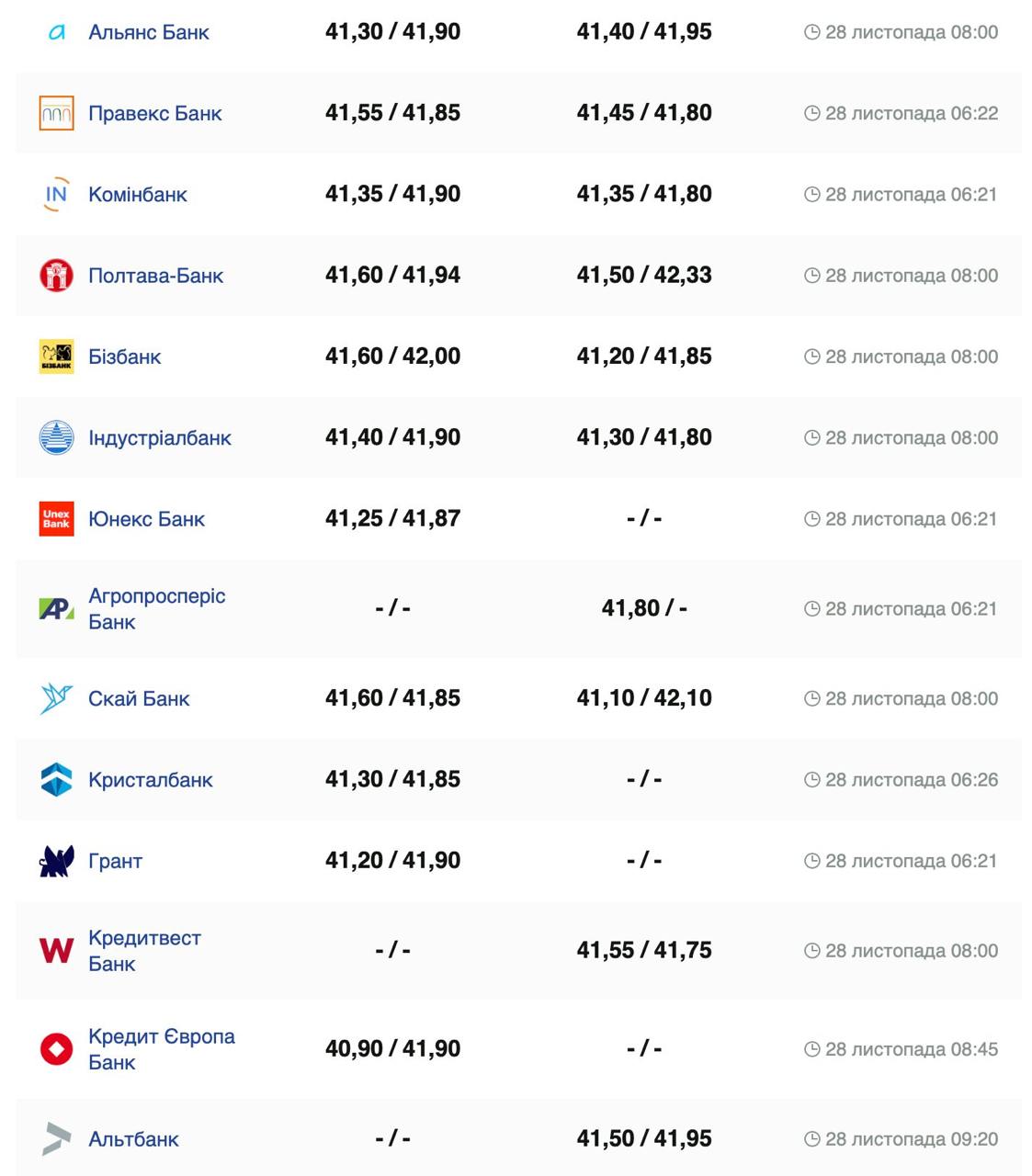Select Полтава-Банк in the list
This screenshot has height=1176, width=1032.
coord(155,276)
